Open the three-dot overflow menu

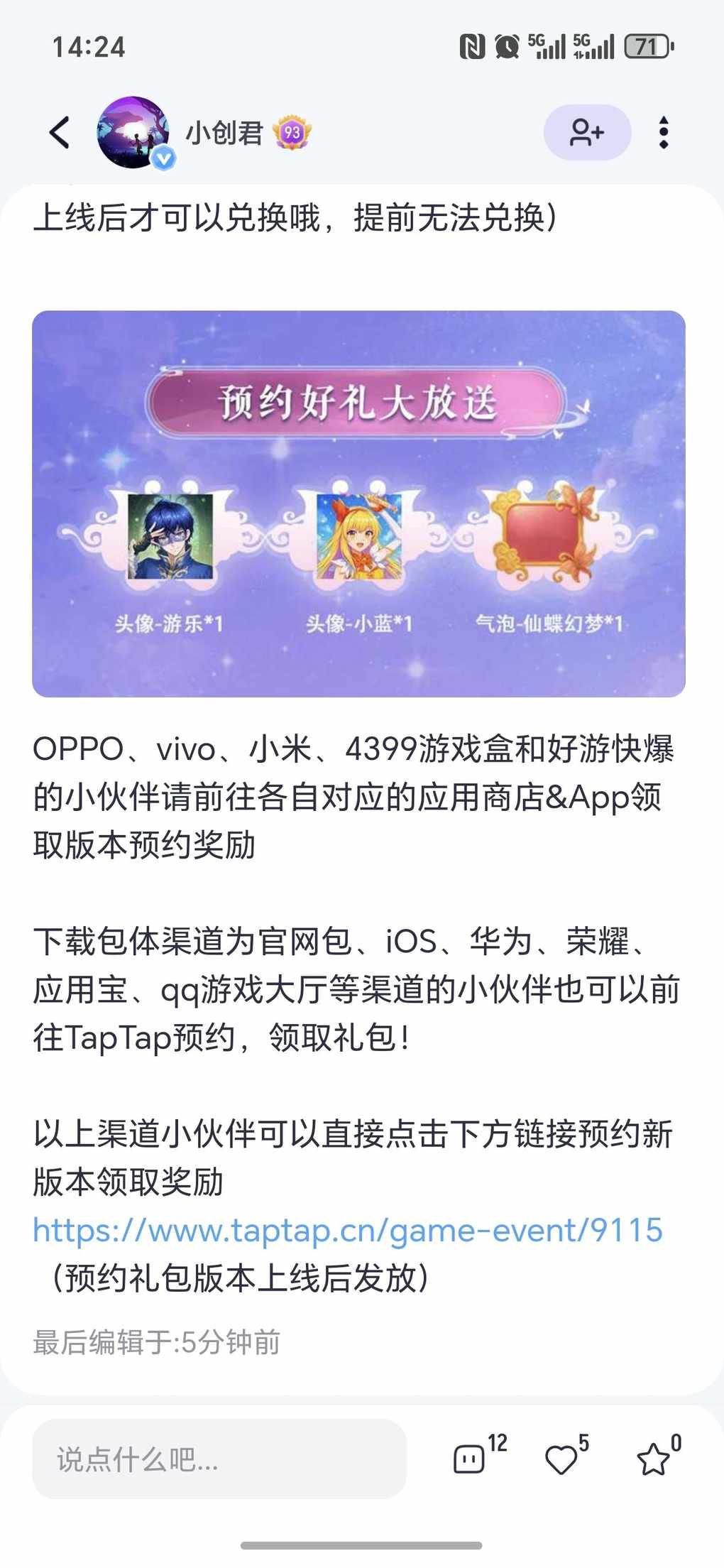(663, 133)
